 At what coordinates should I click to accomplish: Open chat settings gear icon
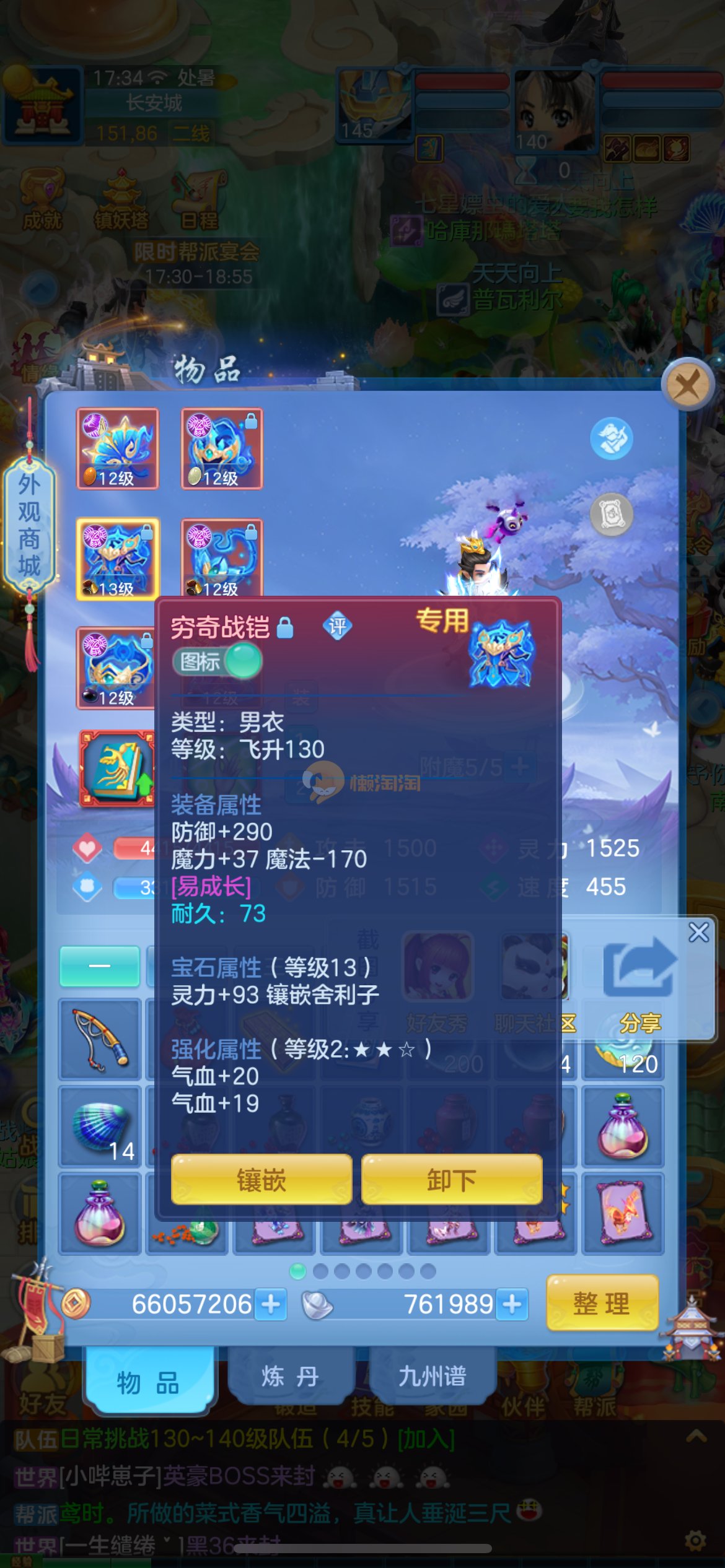pyautogui.click(x=696, y=1540)
